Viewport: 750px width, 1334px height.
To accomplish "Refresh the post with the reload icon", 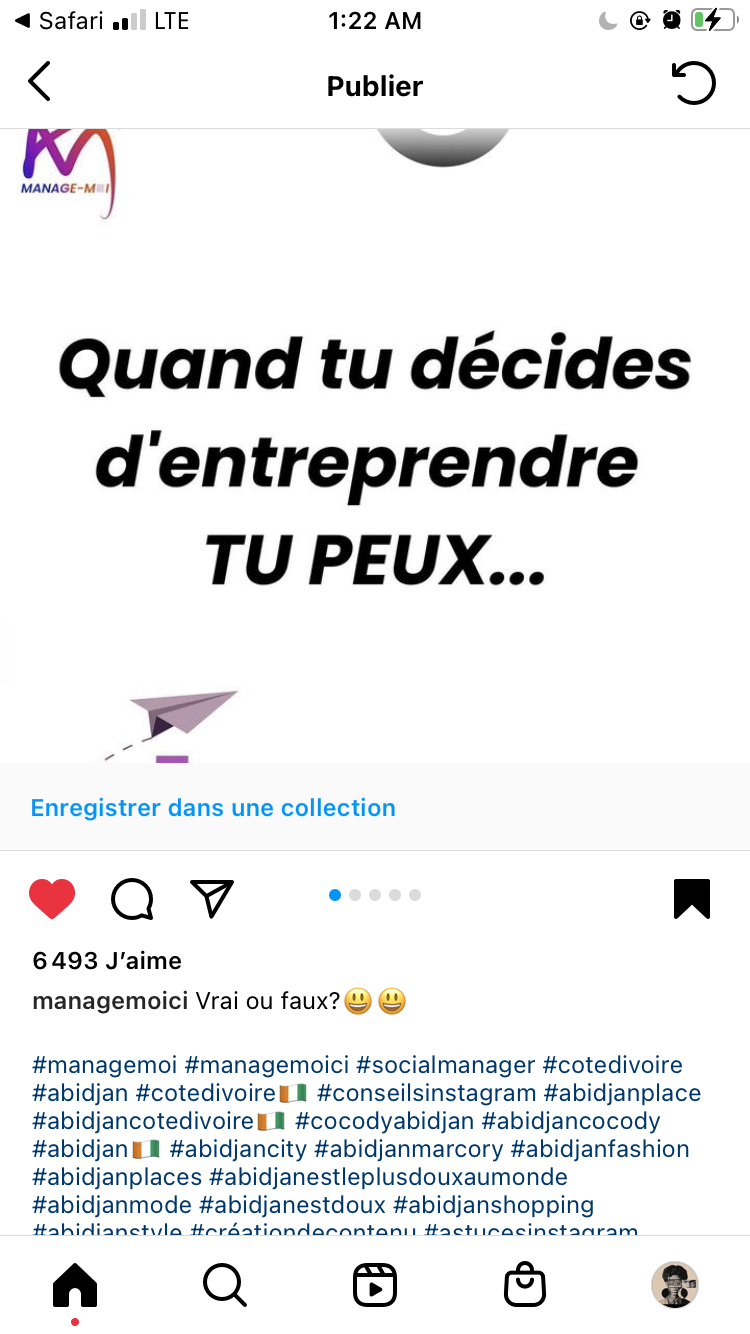I will click(x=694, y=83).
